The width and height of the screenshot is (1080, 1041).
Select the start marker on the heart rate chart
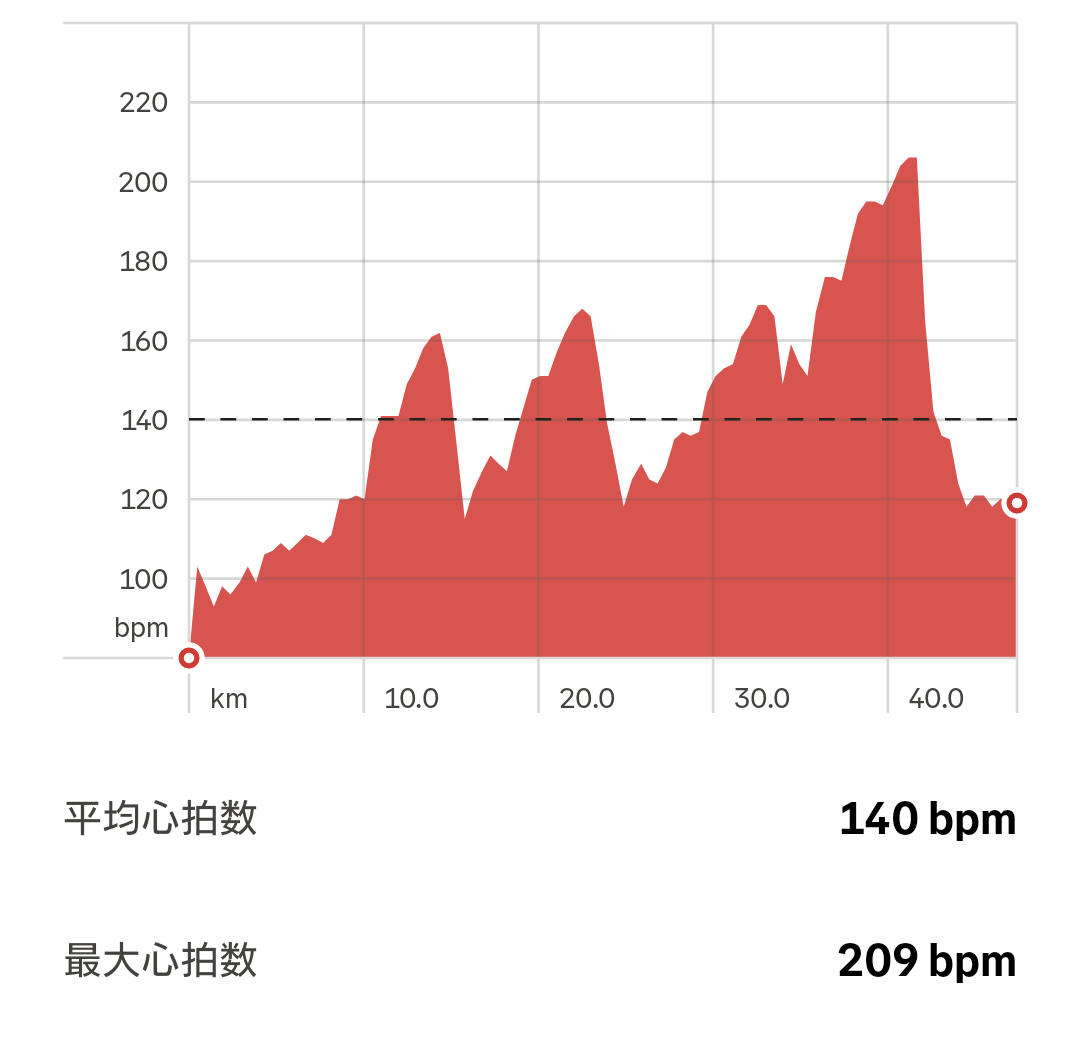189,657
